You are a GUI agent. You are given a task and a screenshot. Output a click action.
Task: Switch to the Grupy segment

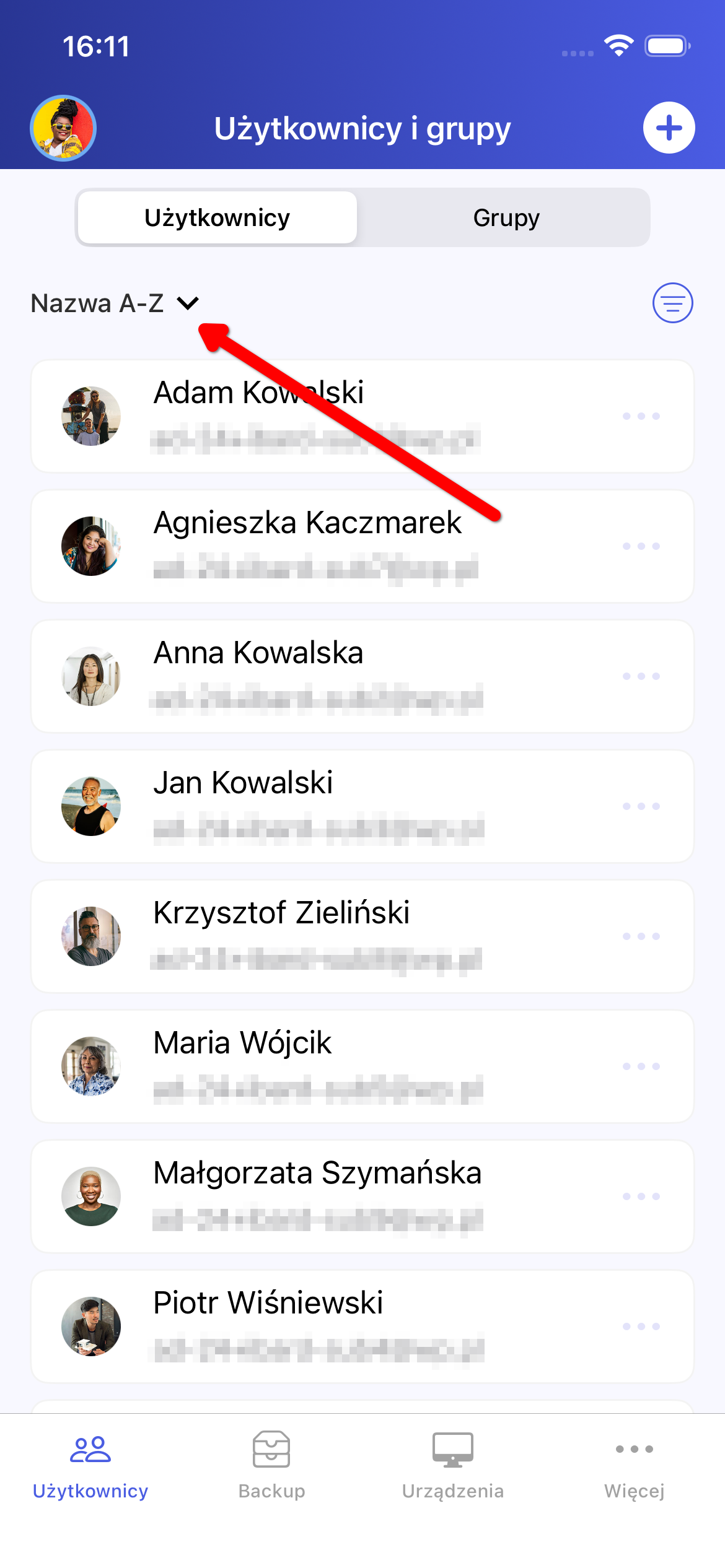coord(506,218)
